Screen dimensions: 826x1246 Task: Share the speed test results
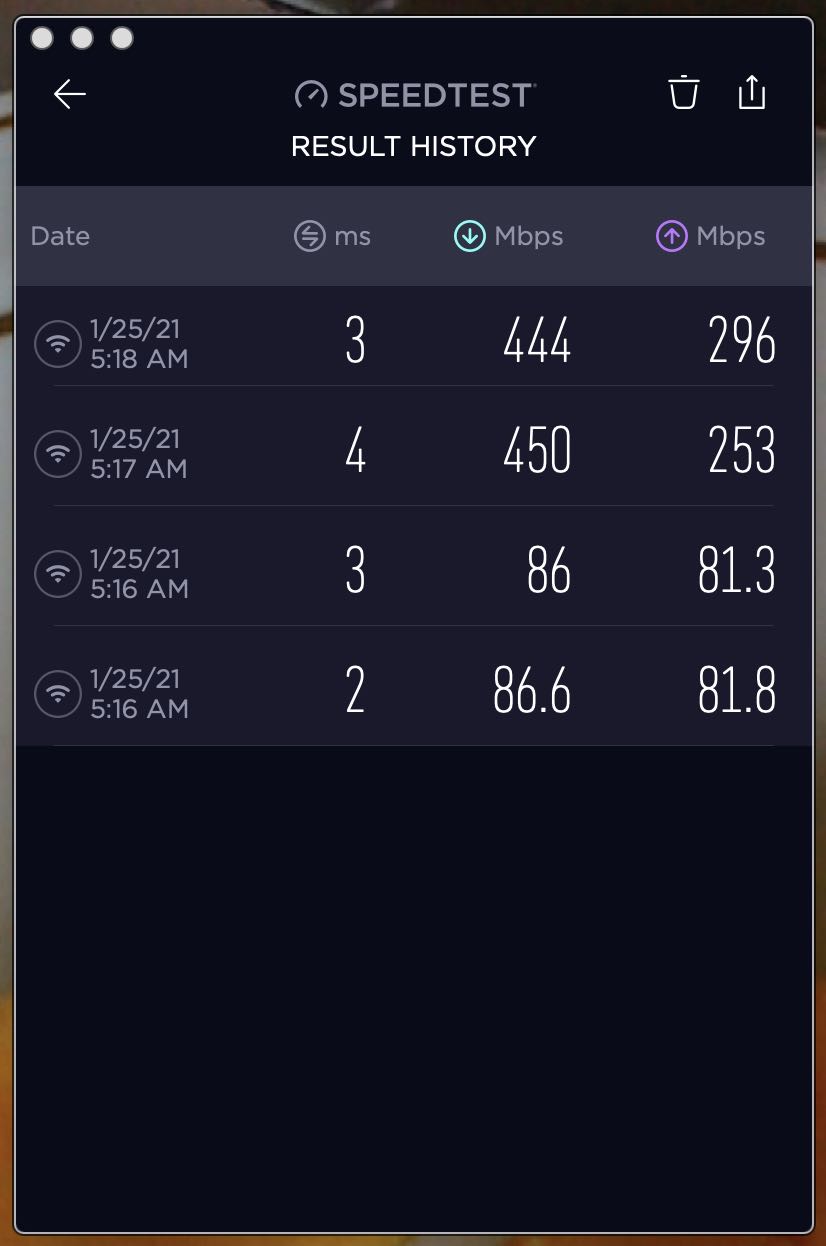click(x=751, y=93)
